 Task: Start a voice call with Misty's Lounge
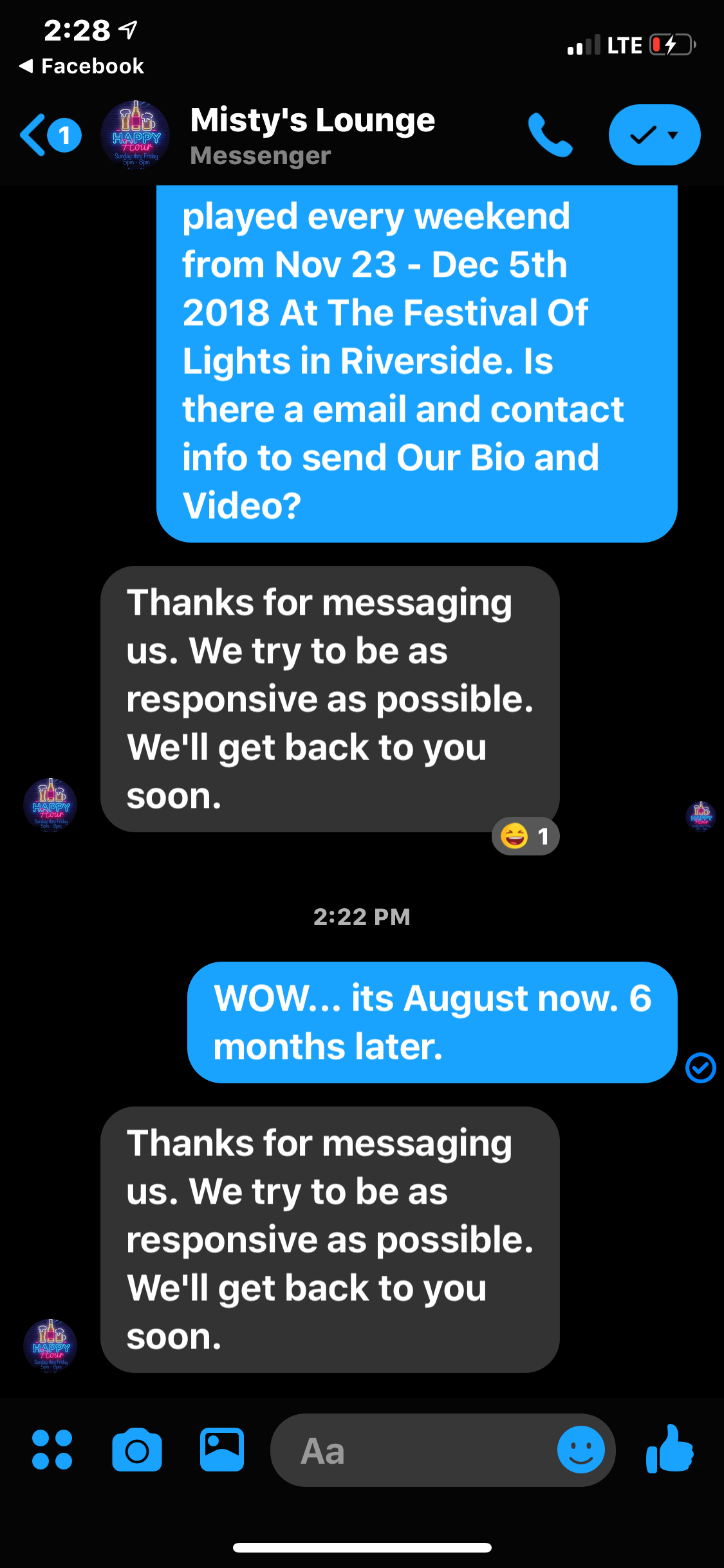coord(550,135)
